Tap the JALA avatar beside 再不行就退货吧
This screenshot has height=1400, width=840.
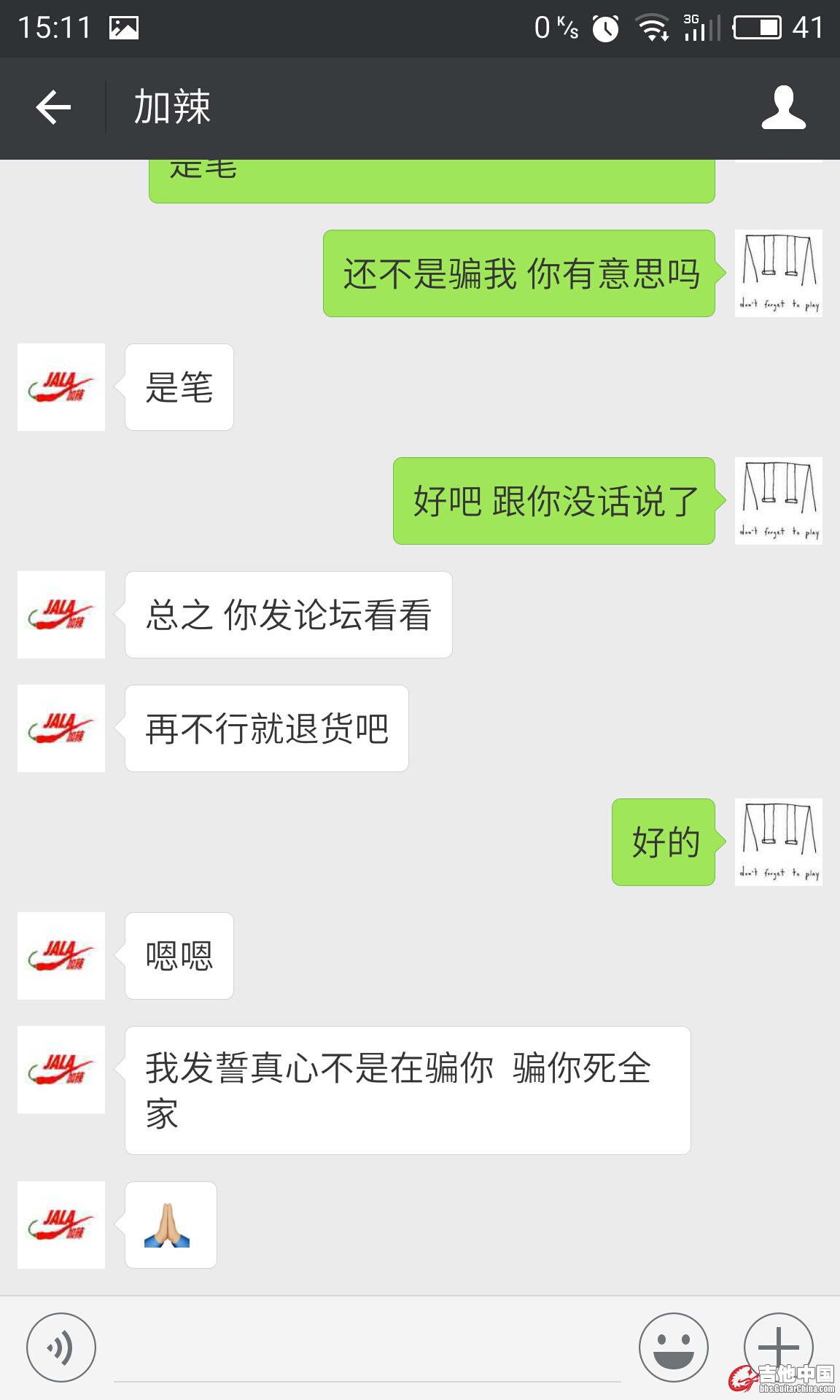tap(61, 728)
